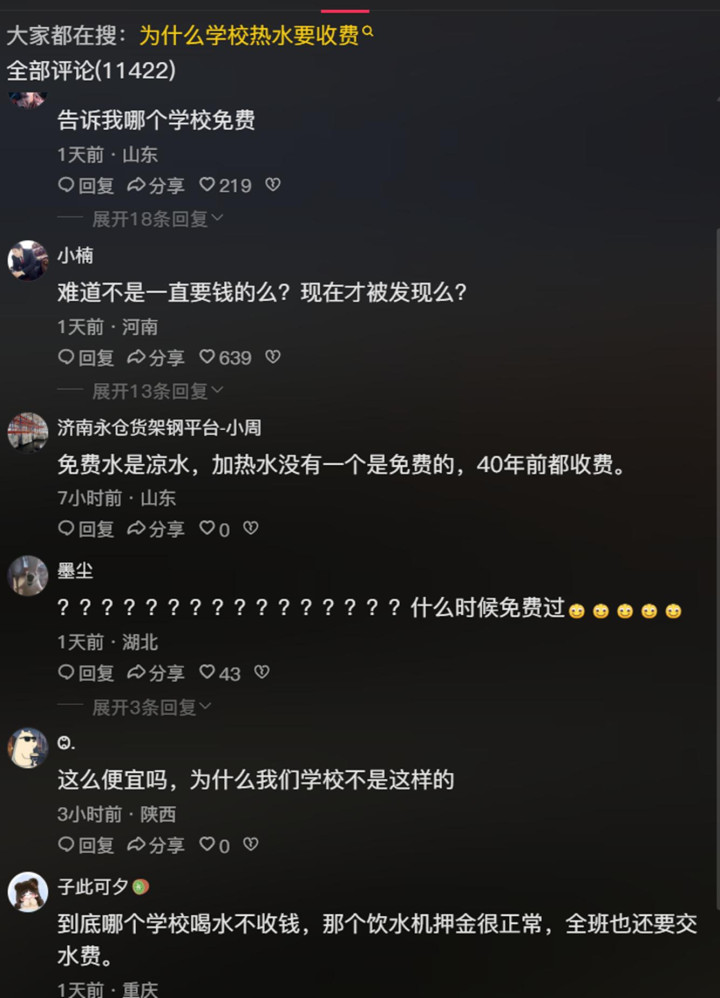This screenshot has width=720, height=998.
Task: Dislike 济南永仓货架钢平台-小周's comment
Action: pos(251,528)
